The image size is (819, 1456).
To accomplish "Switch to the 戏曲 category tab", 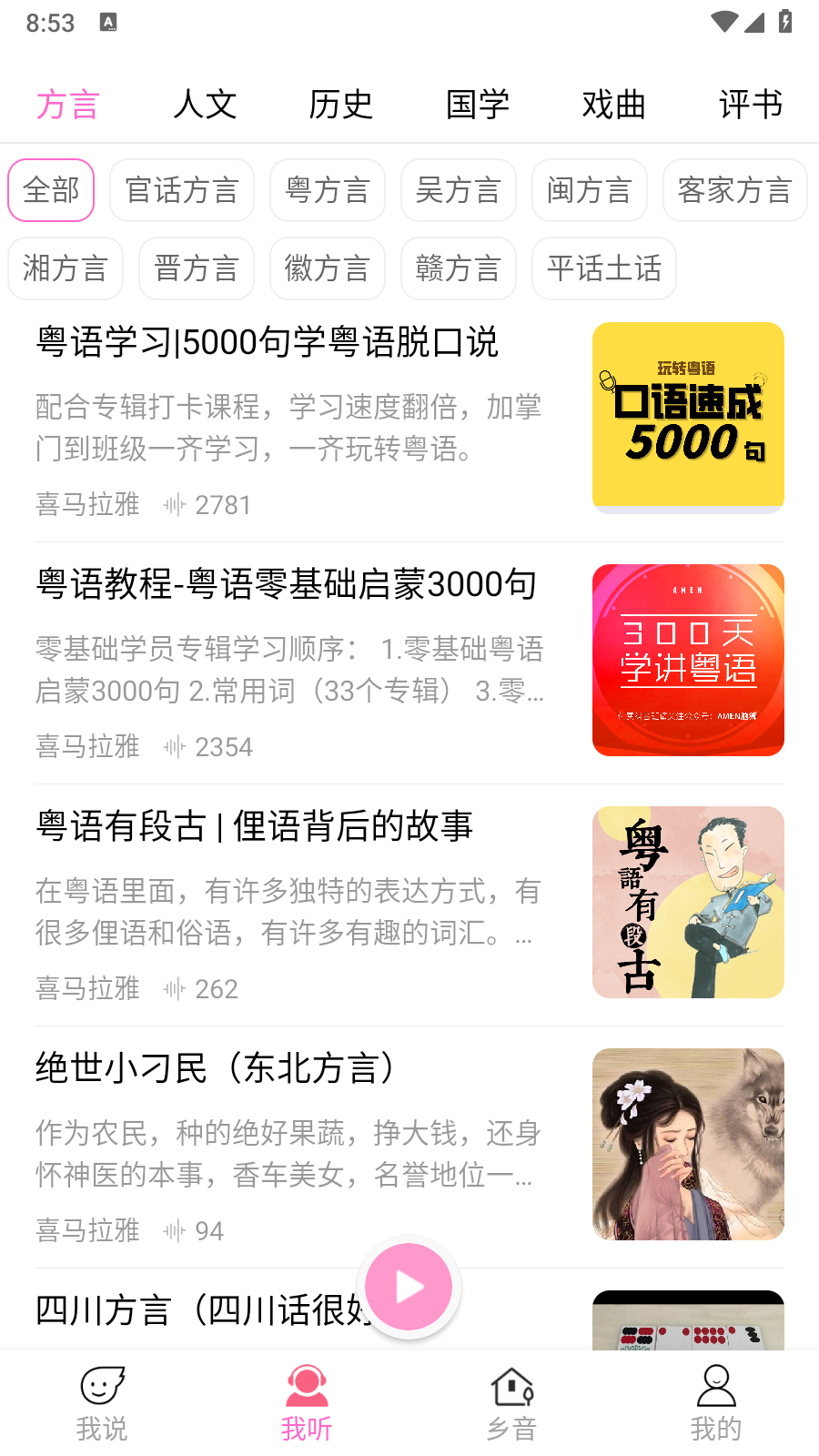I will tap(614, 105).
